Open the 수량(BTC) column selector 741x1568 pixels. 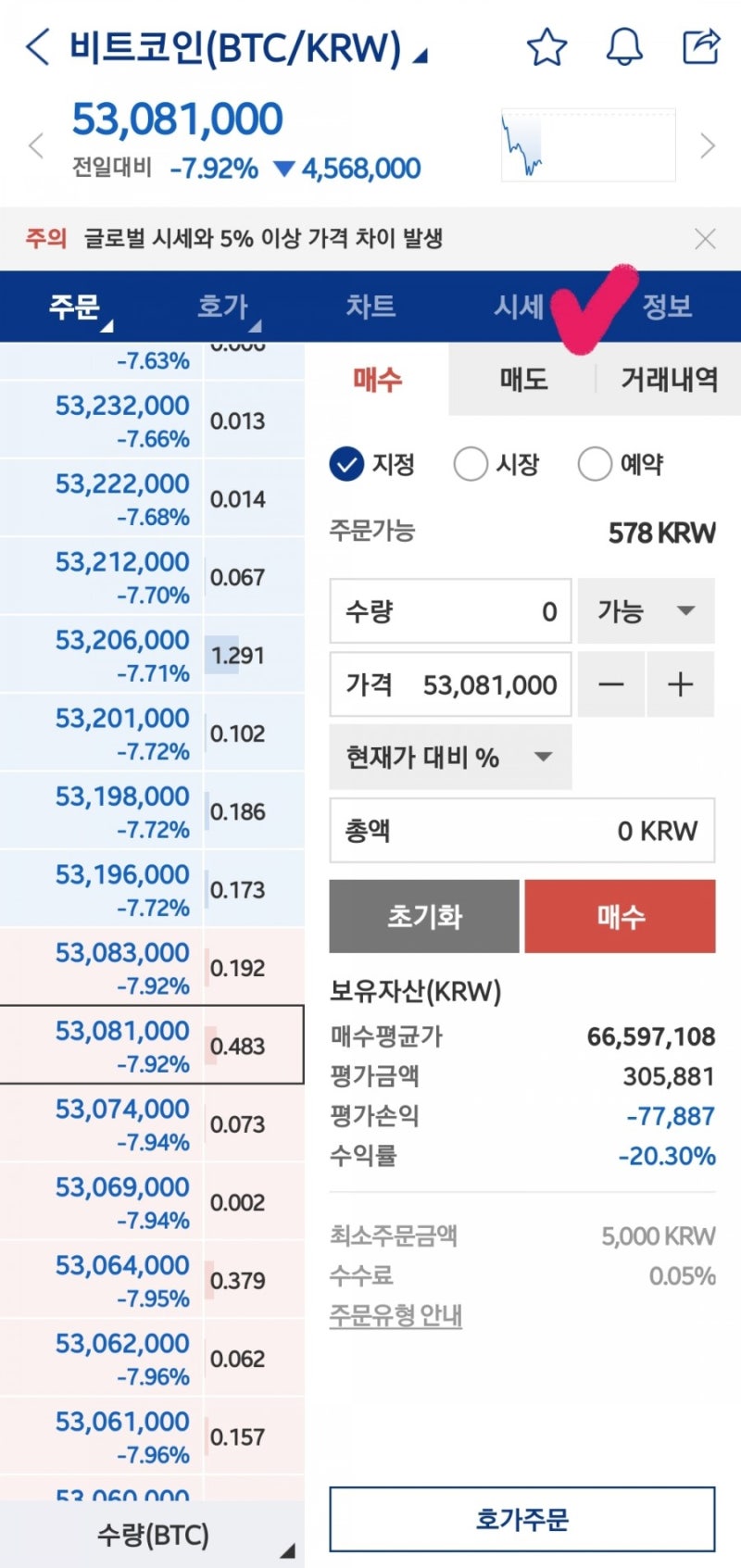pyautogui.click(x=151, y=1534)
